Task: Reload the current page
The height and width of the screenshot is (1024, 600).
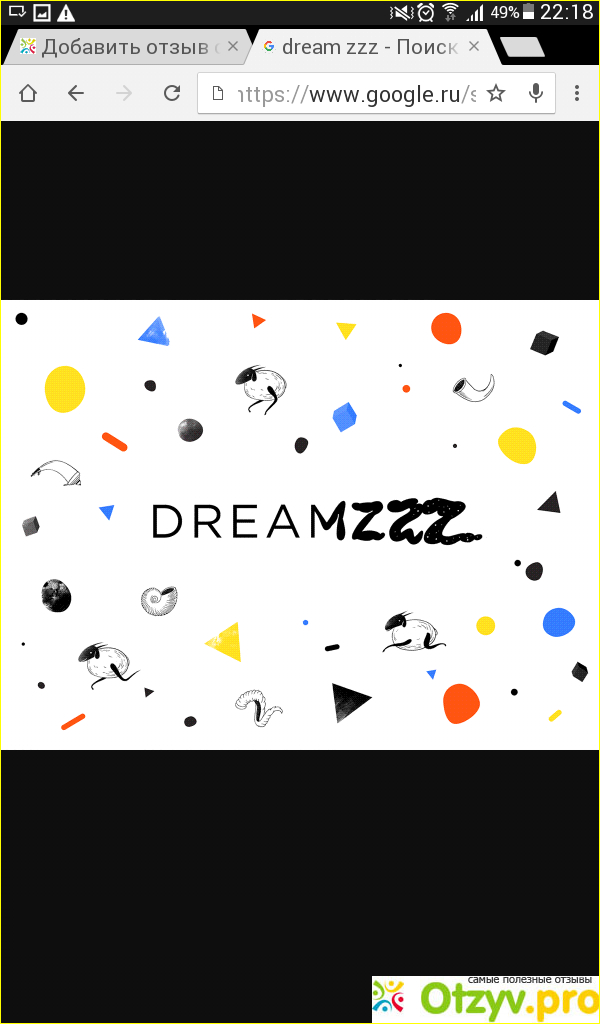Action: coord(172,94)
